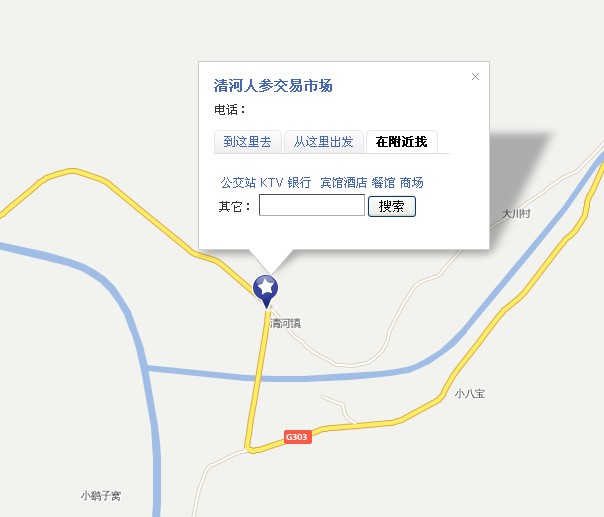Search nearby 宾馆酒店
Image resolution: width=604 pixels, height=517 pixels.
[343, 183]
